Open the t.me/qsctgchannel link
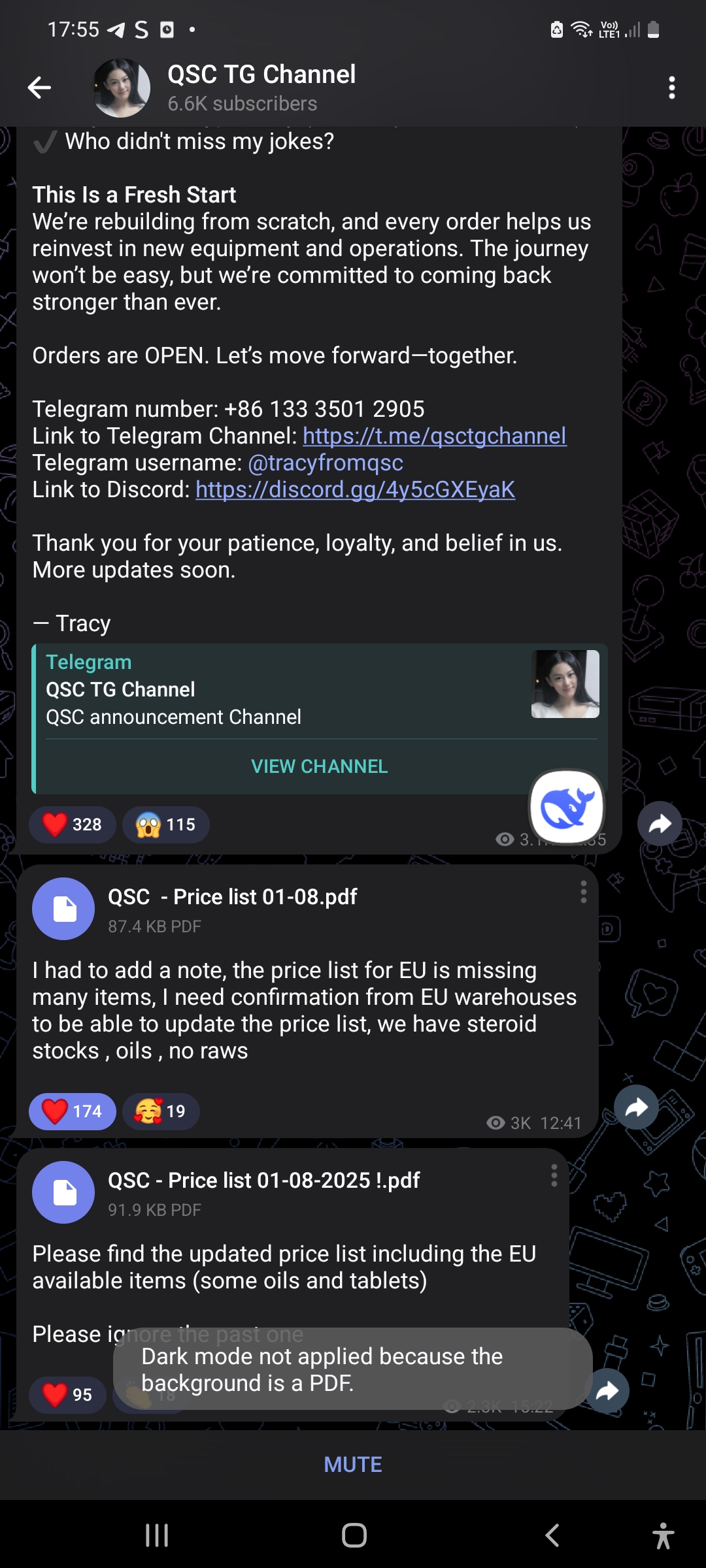706x1568 pixels. (x=434, y=436)
